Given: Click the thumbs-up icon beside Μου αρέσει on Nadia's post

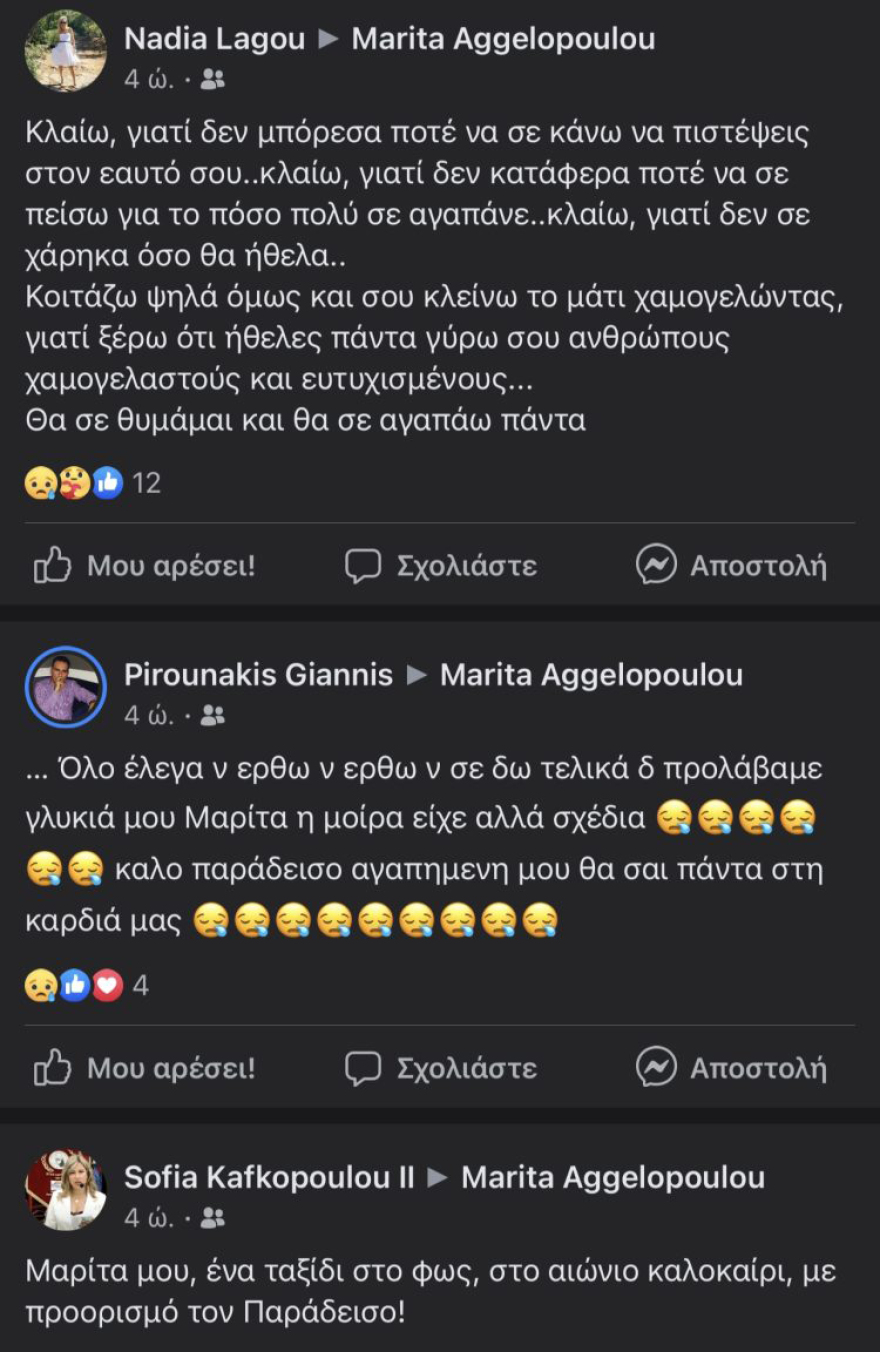Looking at the screenshot, I should tap(54, 565).
